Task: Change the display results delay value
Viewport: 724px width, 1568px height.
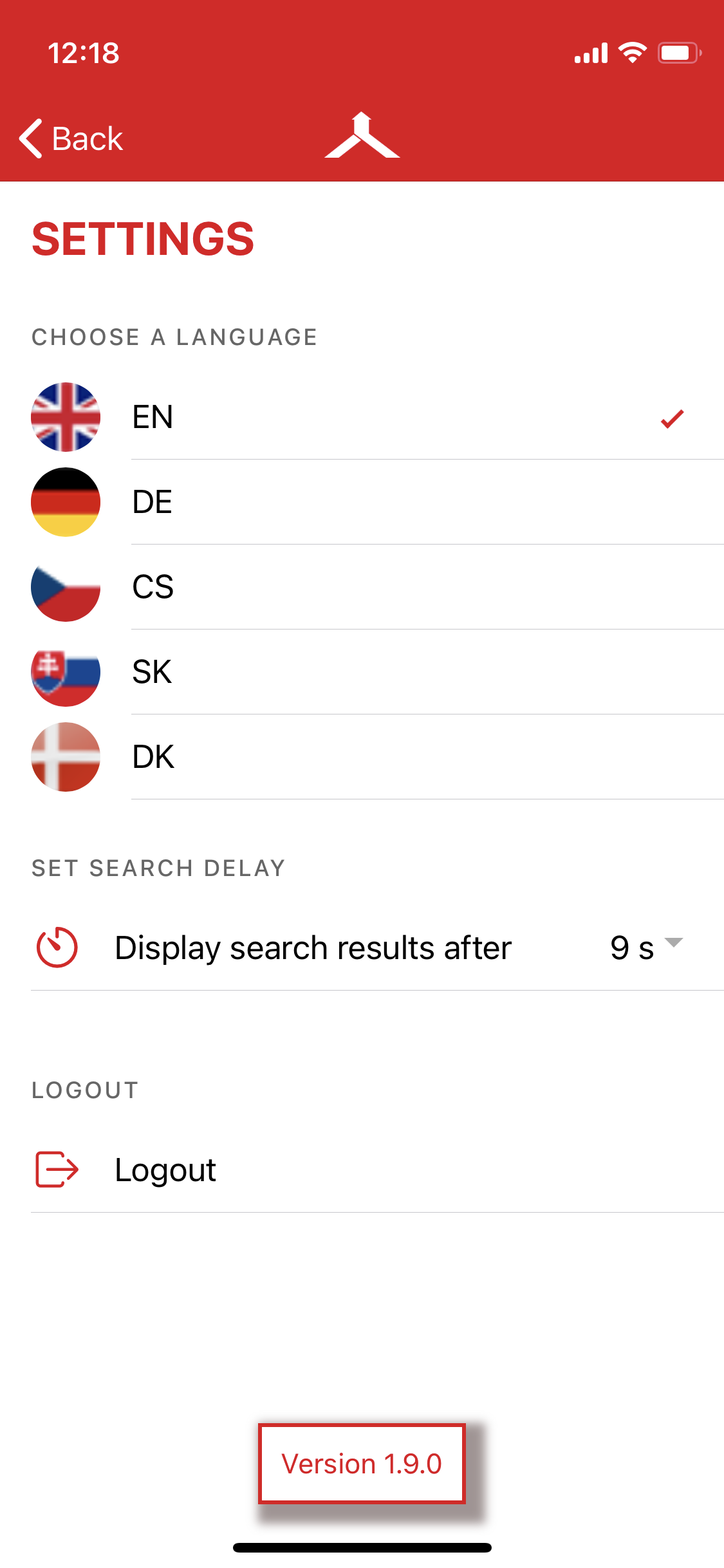Action: coord(633,947)
